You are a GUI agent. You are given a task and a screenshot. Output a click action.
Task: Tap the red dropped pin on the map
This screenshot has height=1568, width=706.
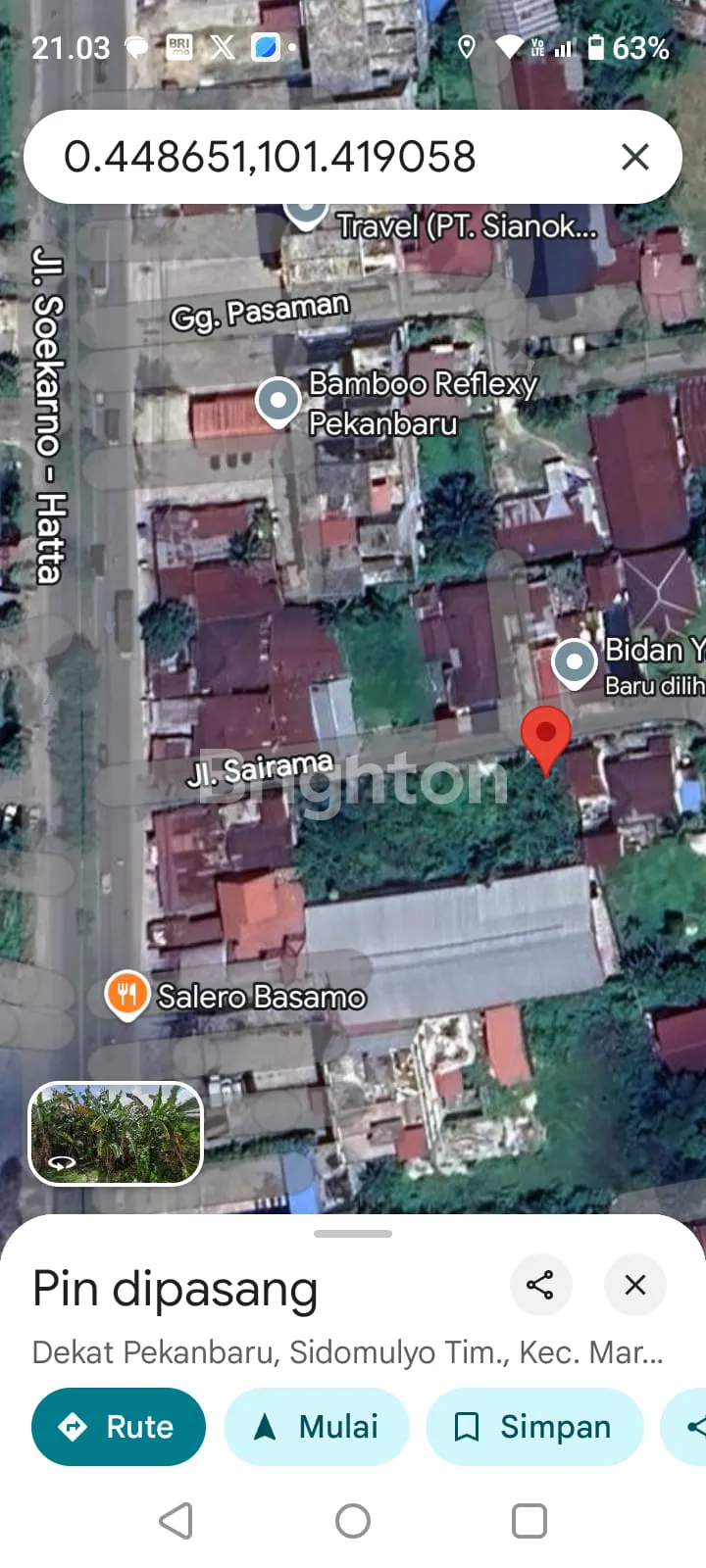tap(545, 737)
